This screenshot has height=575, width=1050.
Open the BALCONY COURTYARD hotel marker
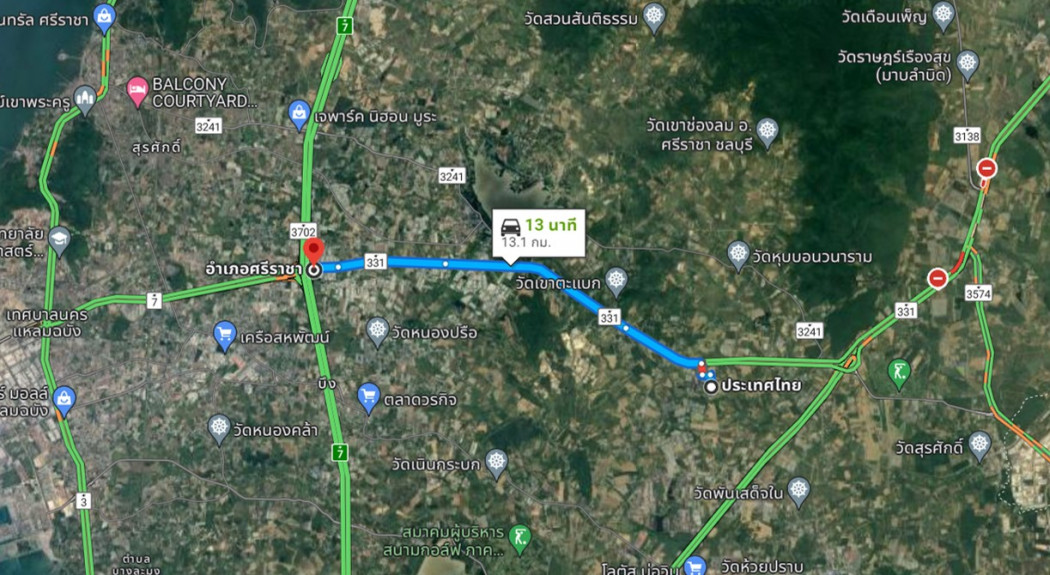pos(138,92)
